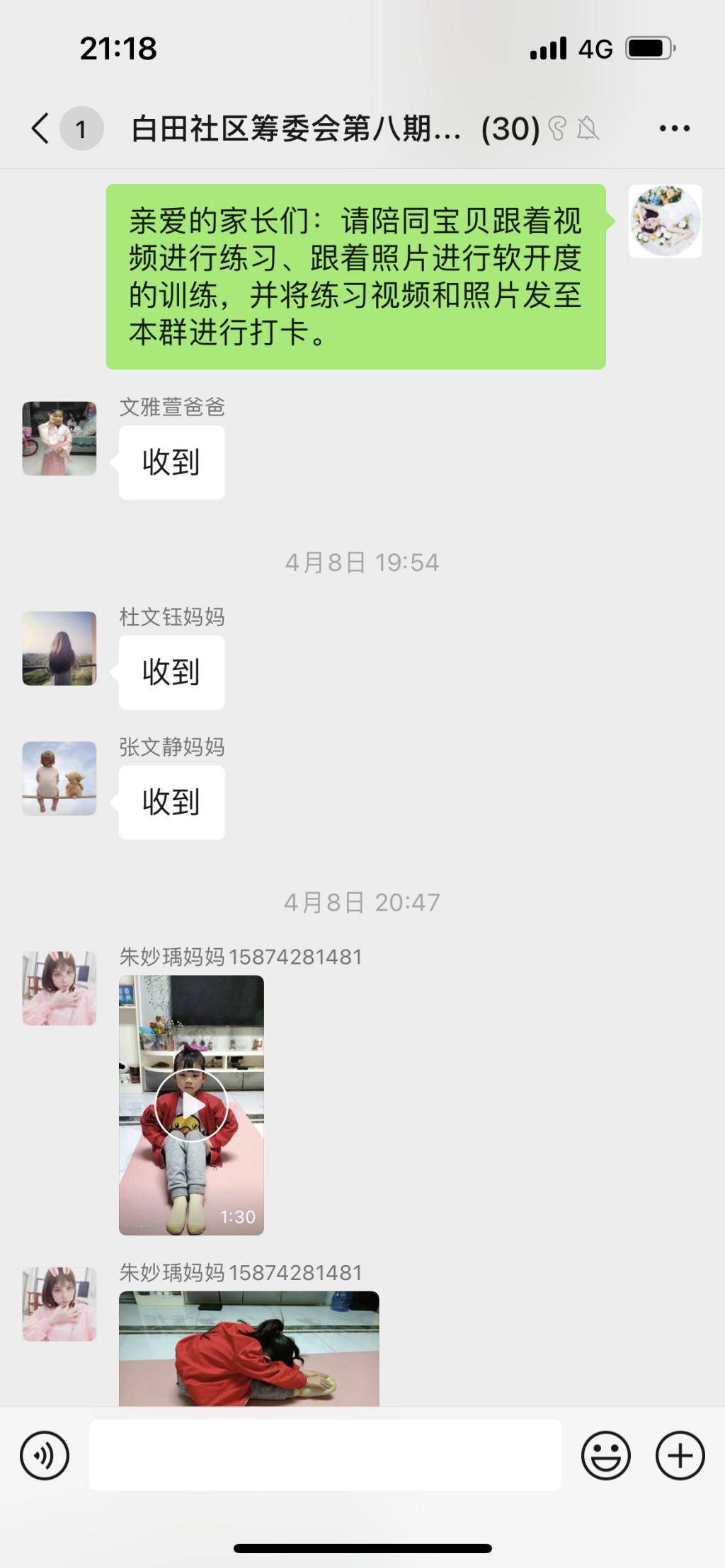Switch to voice message input
Screen dimensions: 725x1568
45,1455
